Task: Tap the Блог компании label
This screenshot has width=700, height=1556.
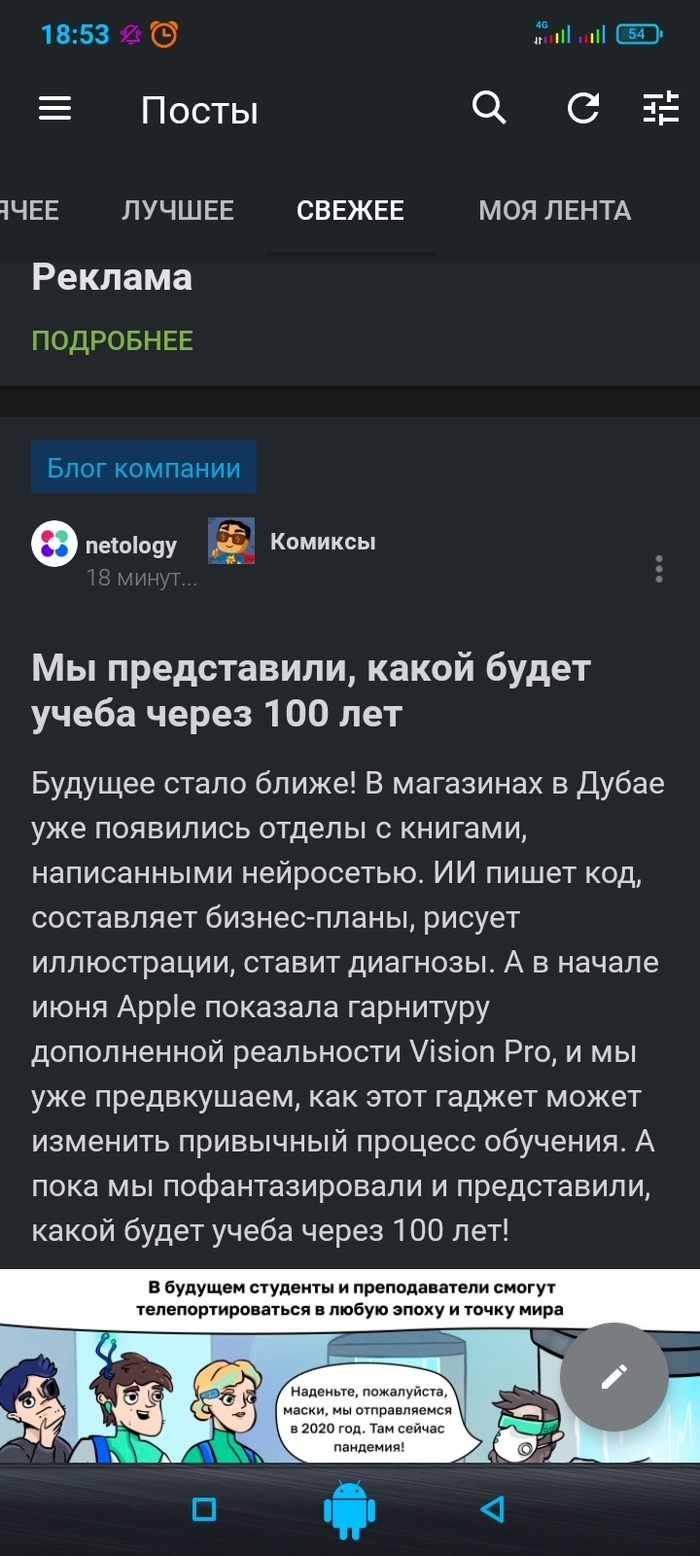Action: [x=144, y=467]
